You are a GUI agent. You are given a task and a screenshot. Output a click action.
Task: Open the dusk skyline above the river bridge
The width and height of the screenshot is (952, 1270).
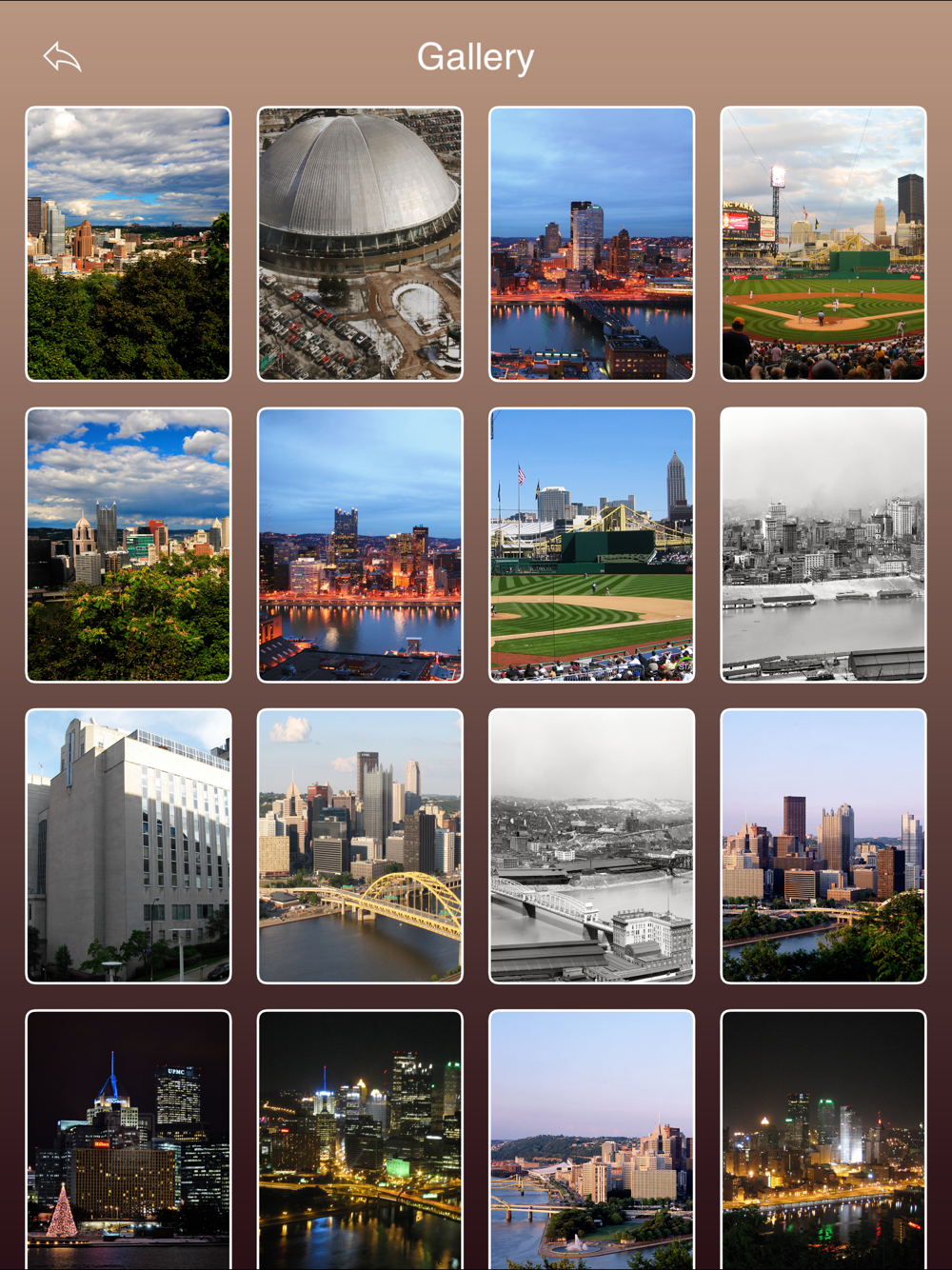pyautogui.click(x=591, y=244)
